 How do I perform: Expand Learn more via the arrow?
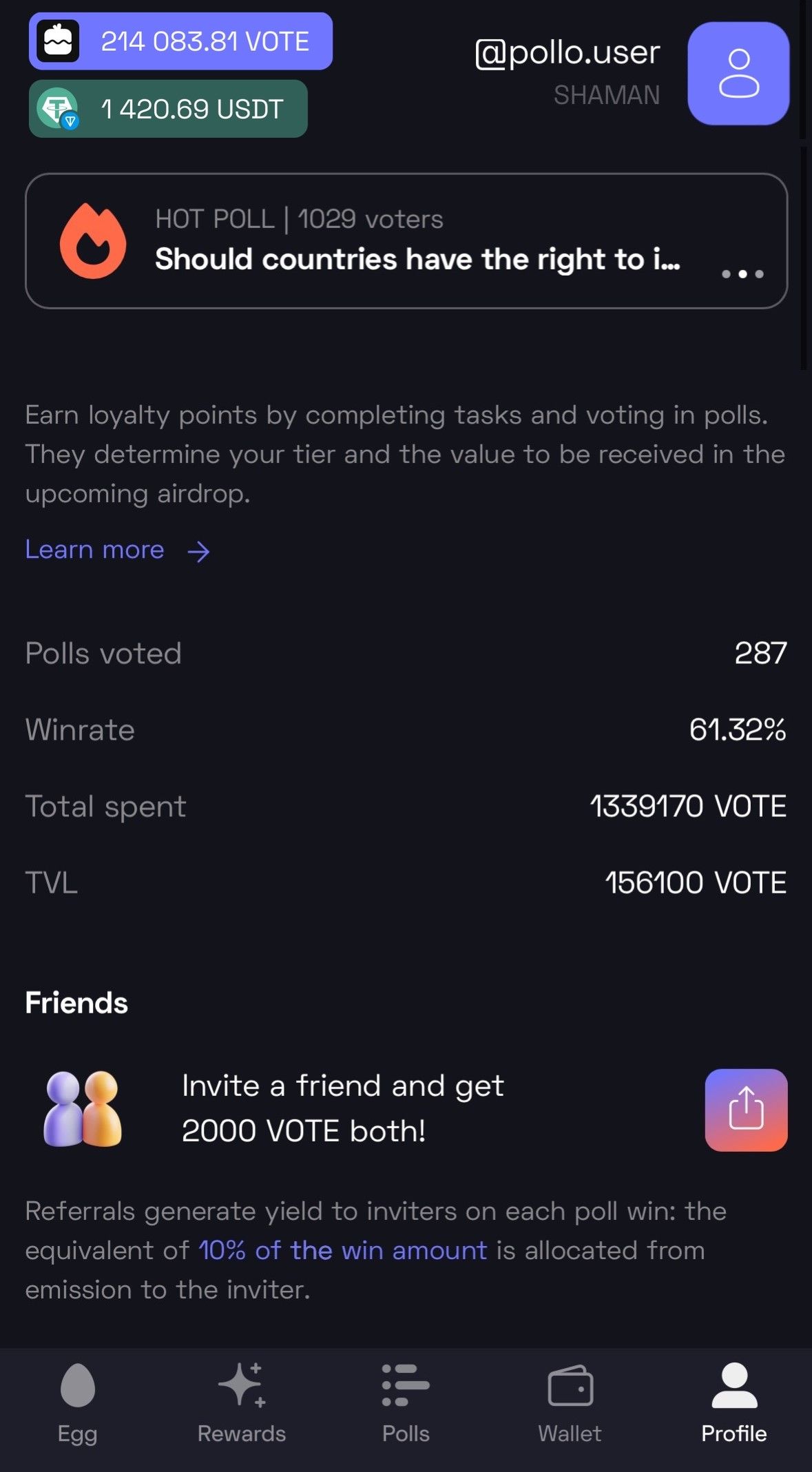point(199,550)
